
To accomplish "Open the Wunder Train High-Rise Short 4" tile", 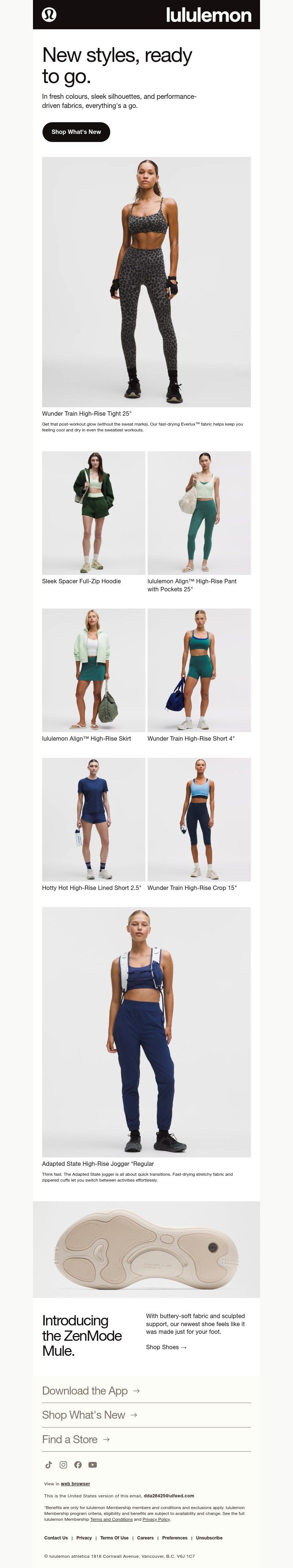I will (x=199, y=670).
